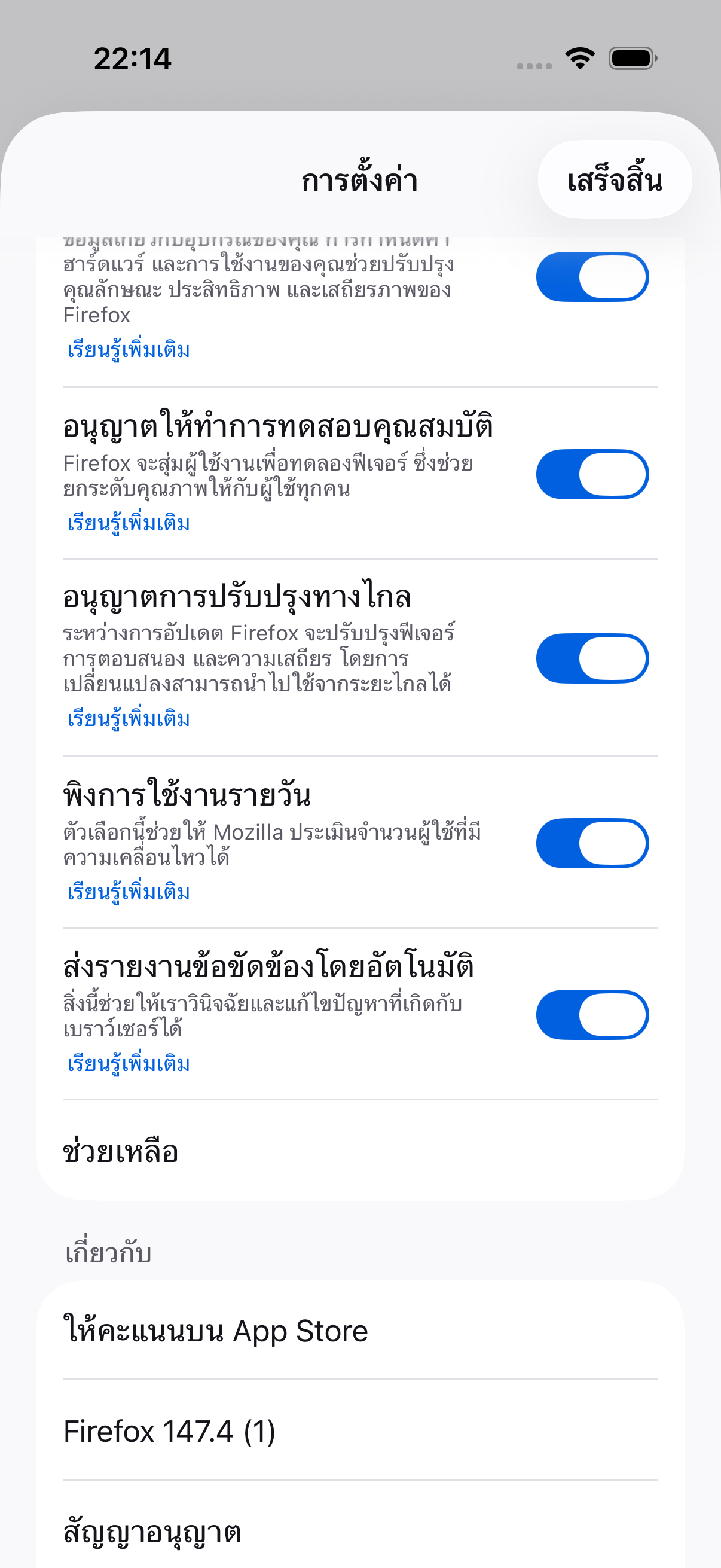Switch off พิงการใช้งานรายวัน
Screen dimensions: 721x1568
point(592,843)
